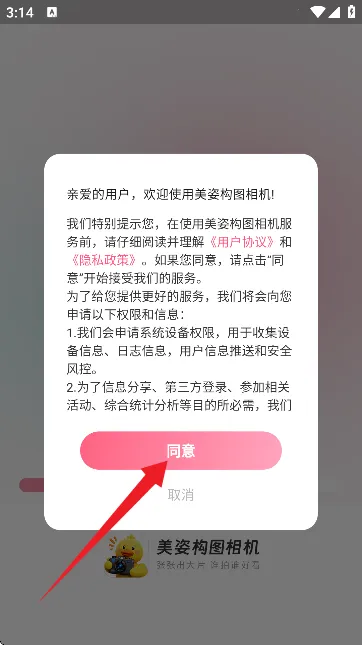Tap 取消 to decline the agreement

(x=181, y=494)
